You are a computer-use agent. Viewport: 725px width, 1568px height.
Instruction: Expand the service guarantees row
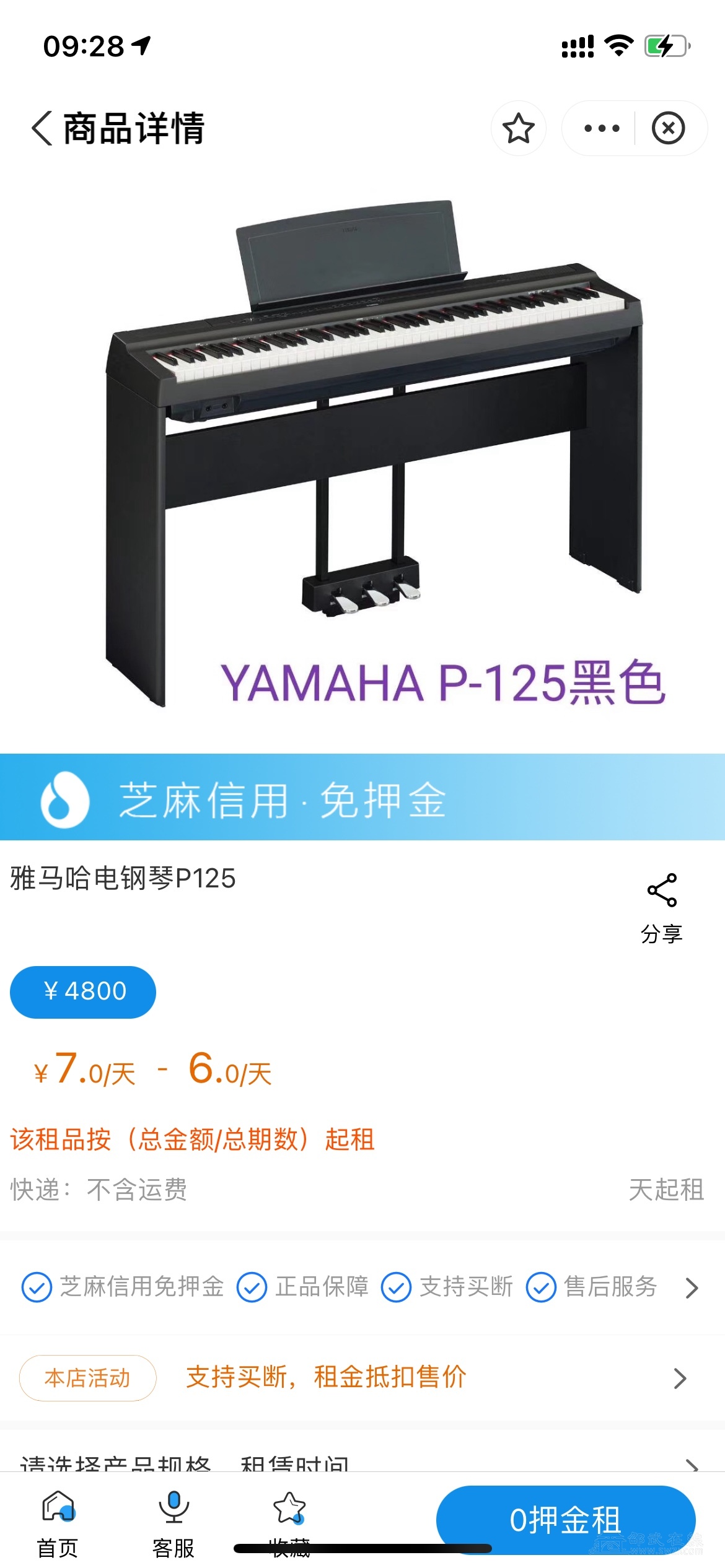[x=692, y=1288]
